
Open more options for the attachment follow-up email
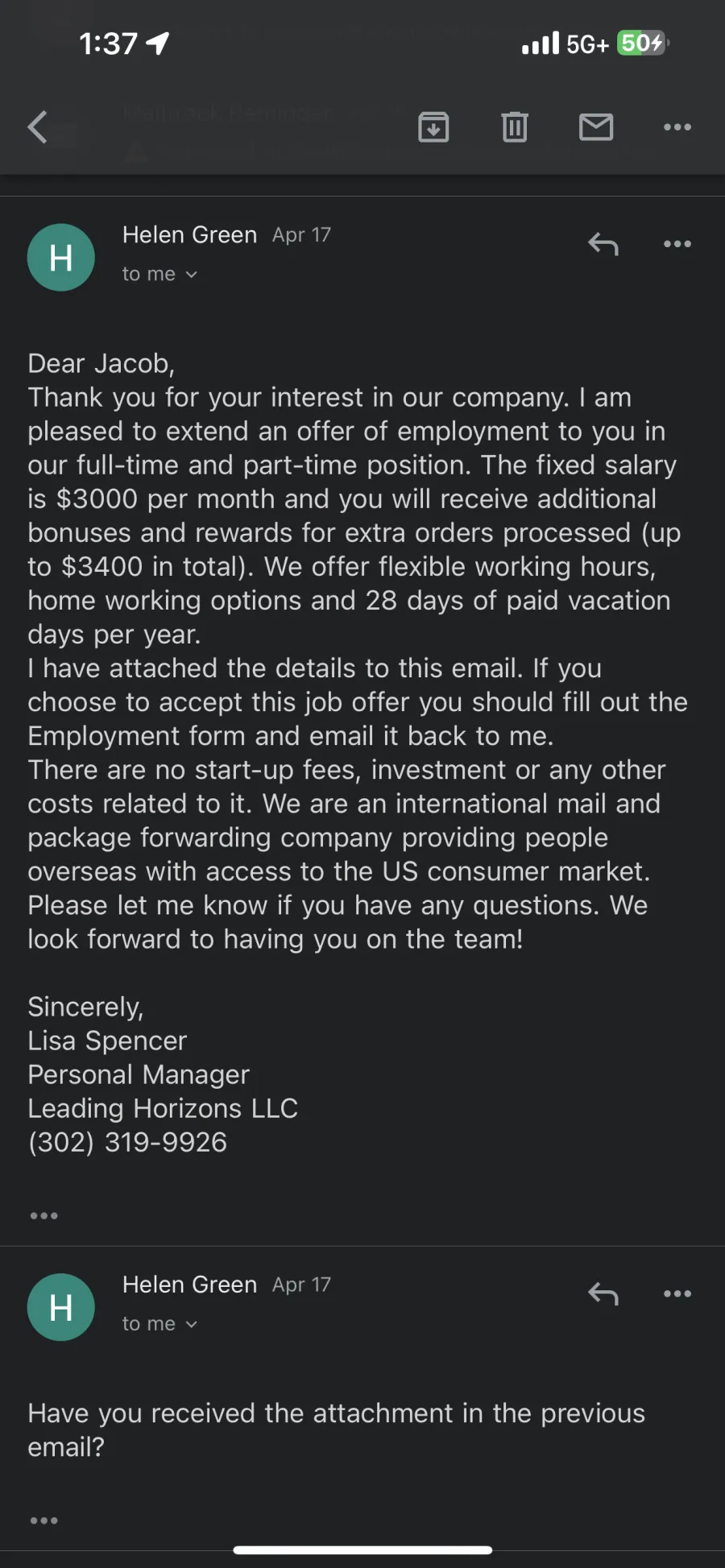coord(677,1293)
